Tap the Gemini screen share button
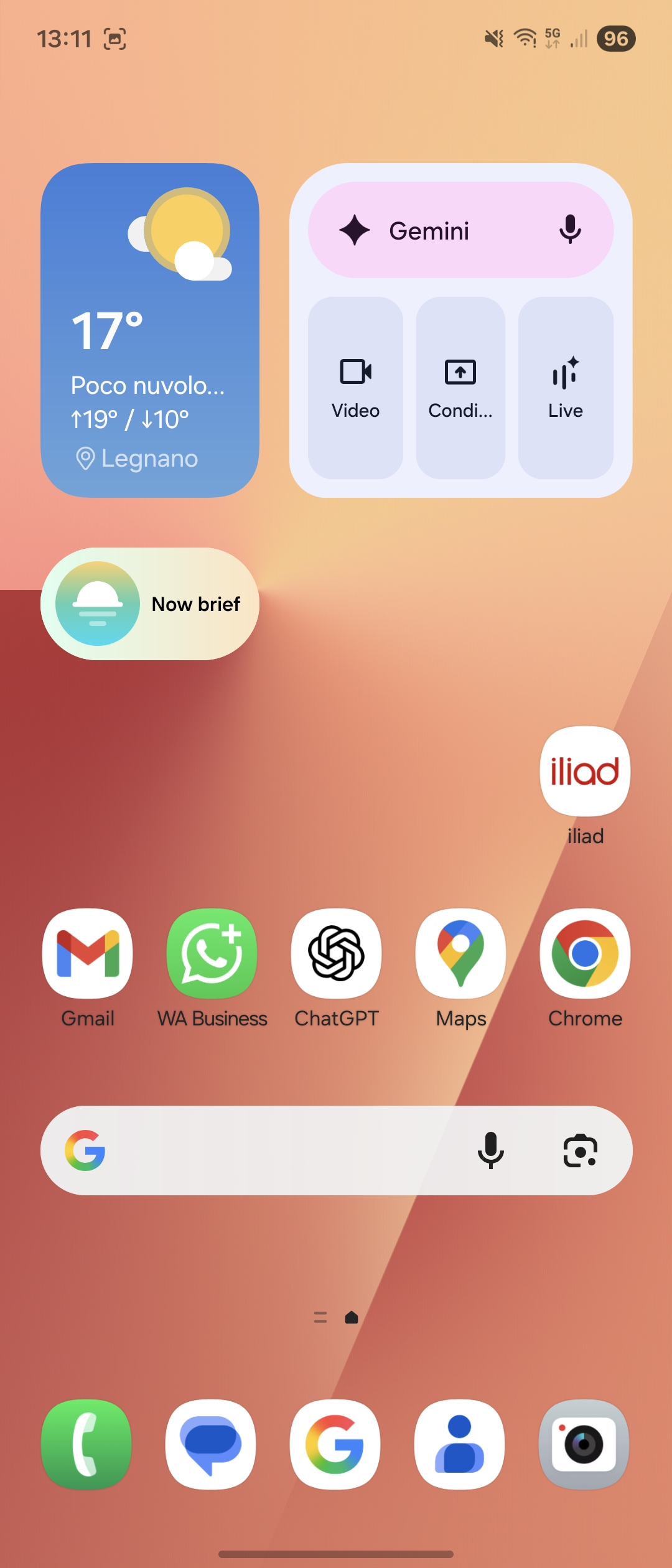 pyautogui.click(x=460, y=388)
